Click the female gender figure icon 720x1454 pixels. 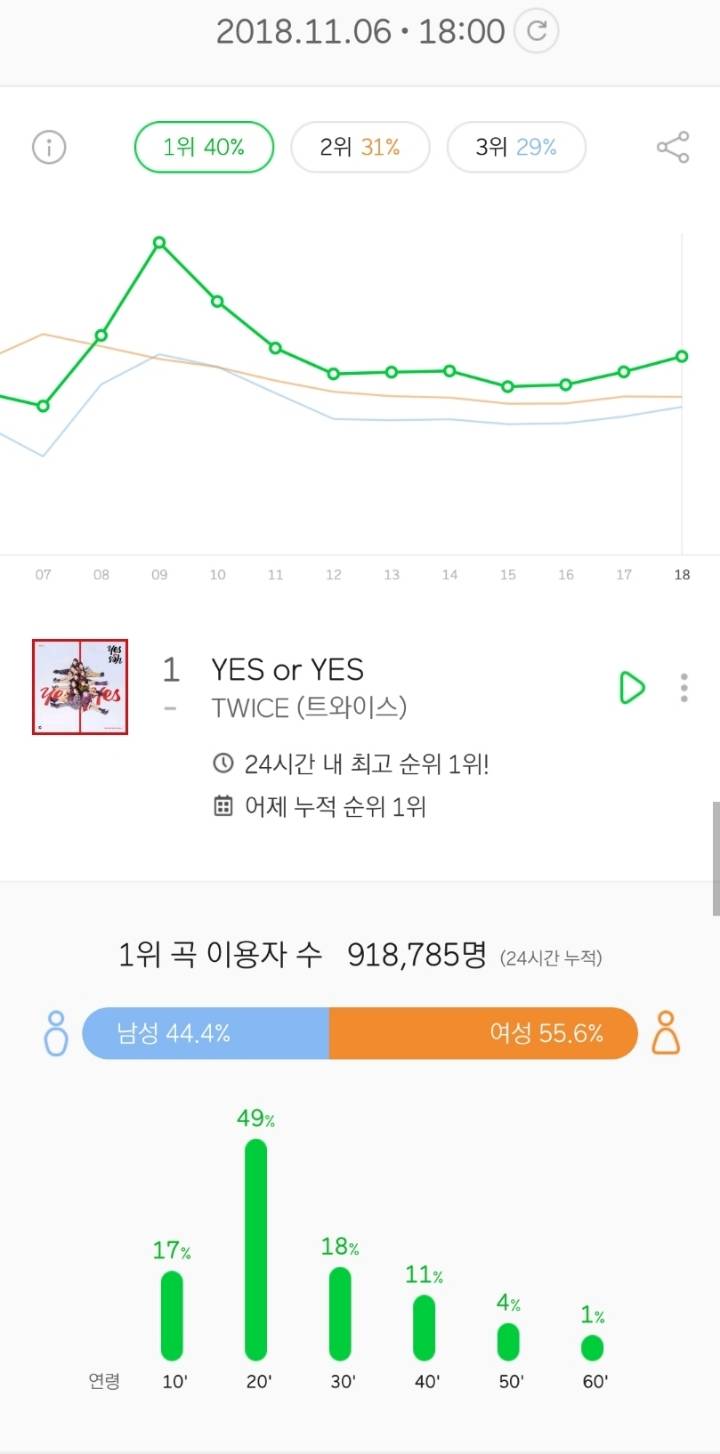coord(667,1029)
